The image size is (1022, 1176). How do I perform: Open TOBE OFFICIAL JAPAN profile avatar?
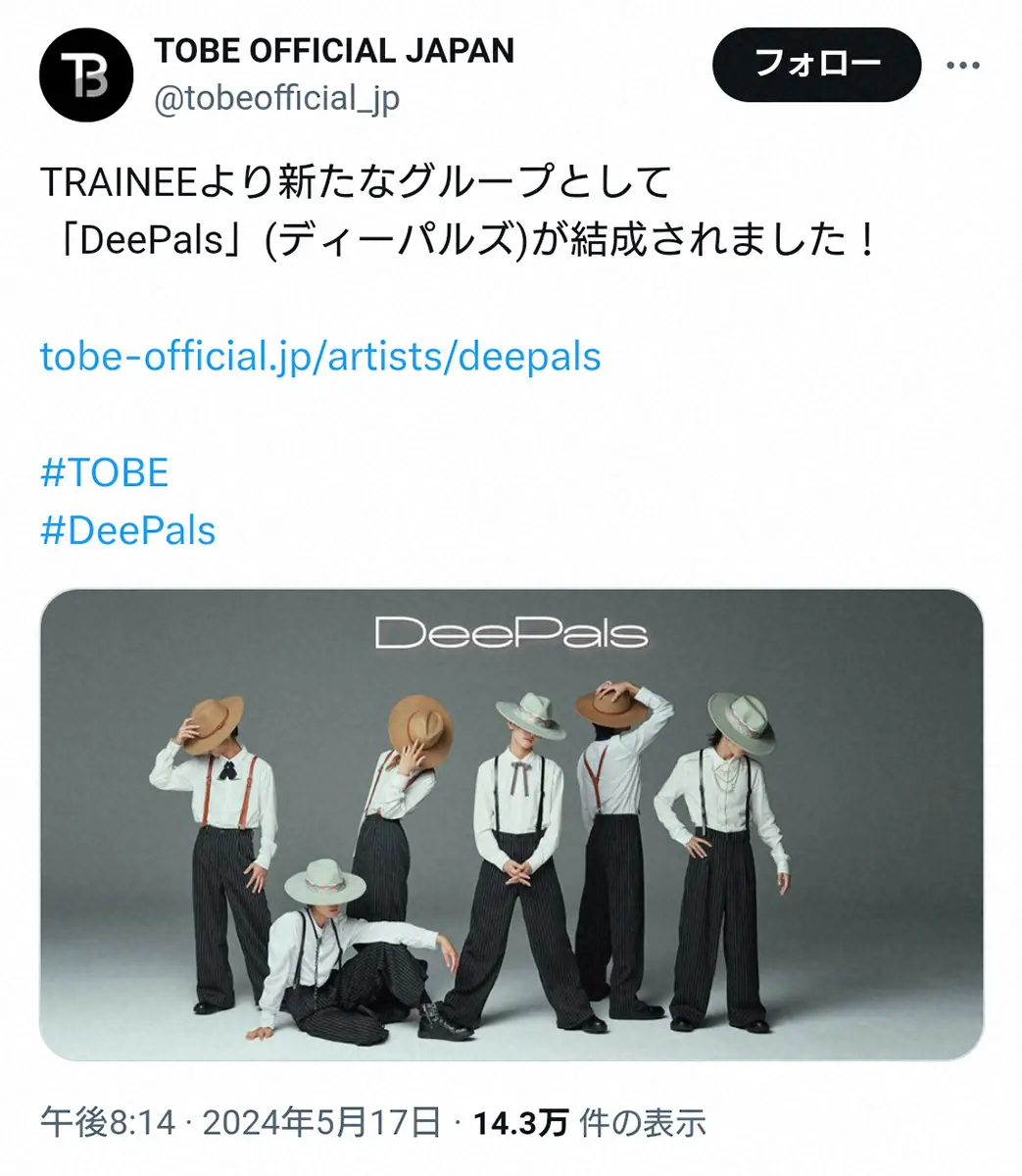(x=85, y=75)
